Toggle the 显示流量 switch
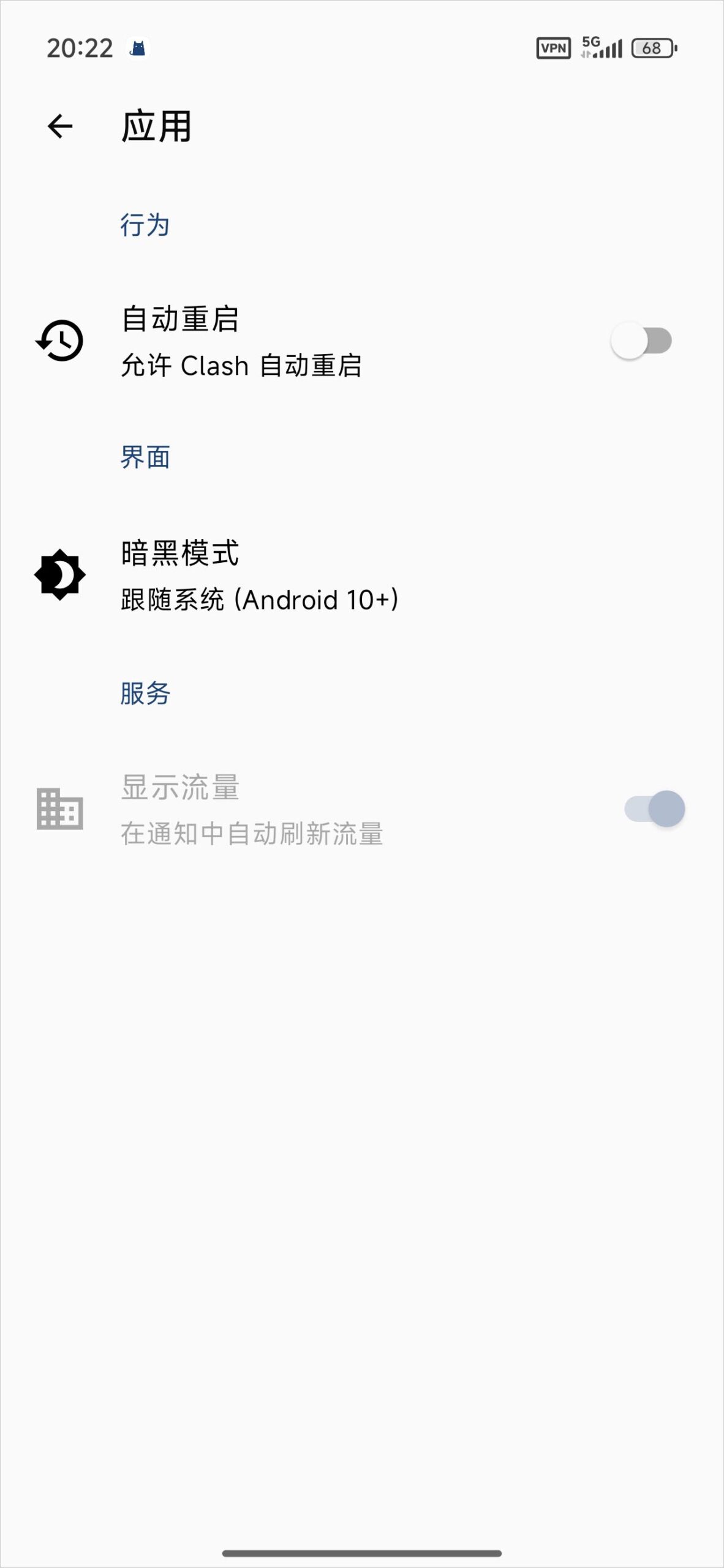 (x=654, y=809)
